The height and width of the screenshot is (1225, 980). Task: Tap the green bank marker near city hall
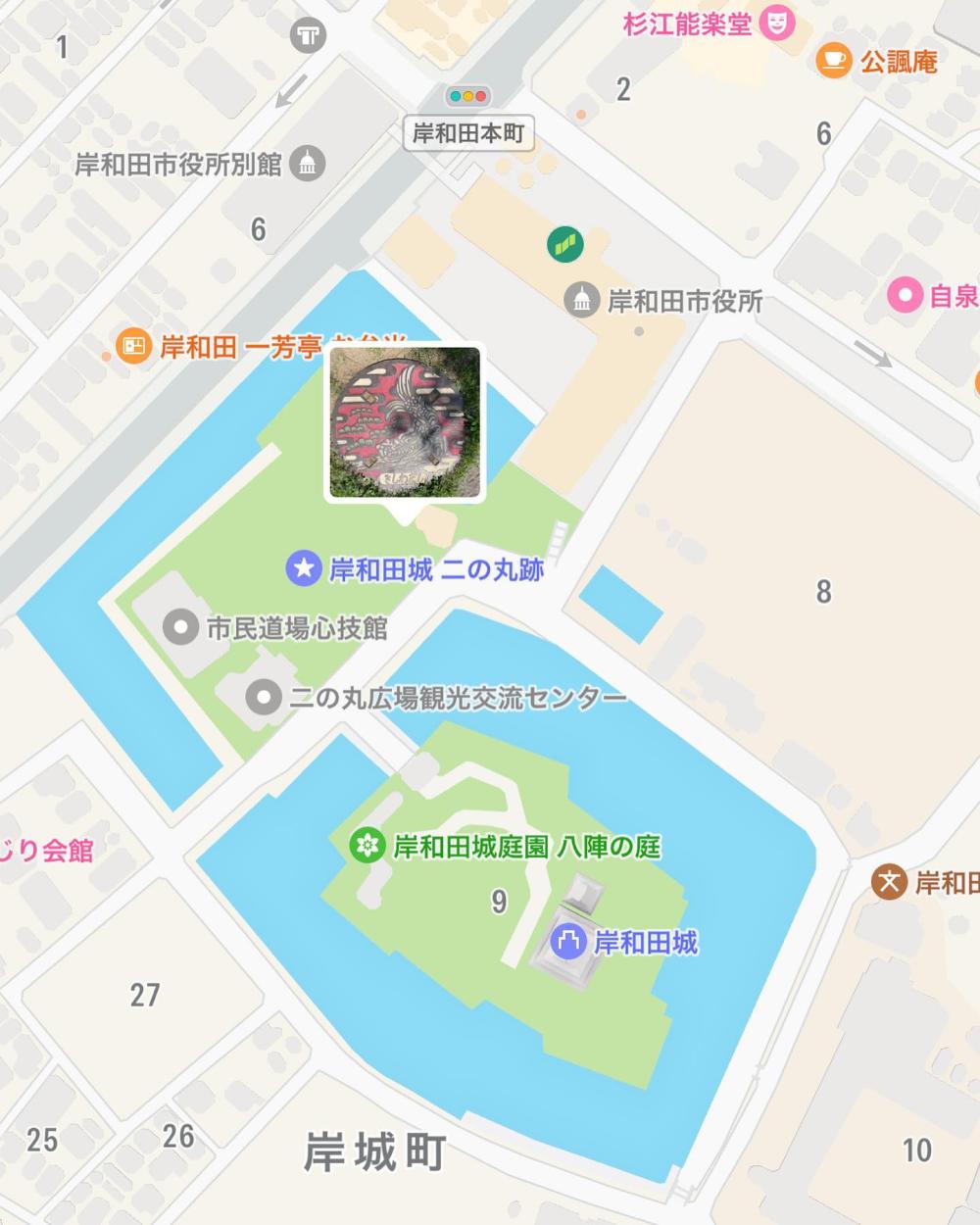tap(565, 244)
